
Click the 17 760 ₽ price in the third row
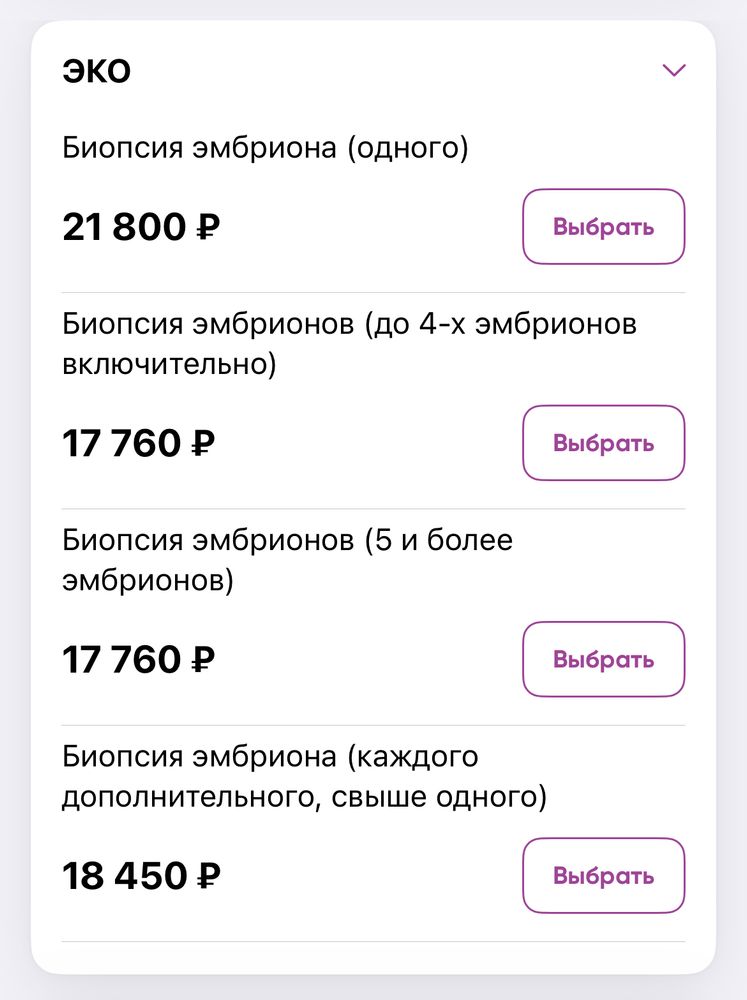click(x=140, y=658)
